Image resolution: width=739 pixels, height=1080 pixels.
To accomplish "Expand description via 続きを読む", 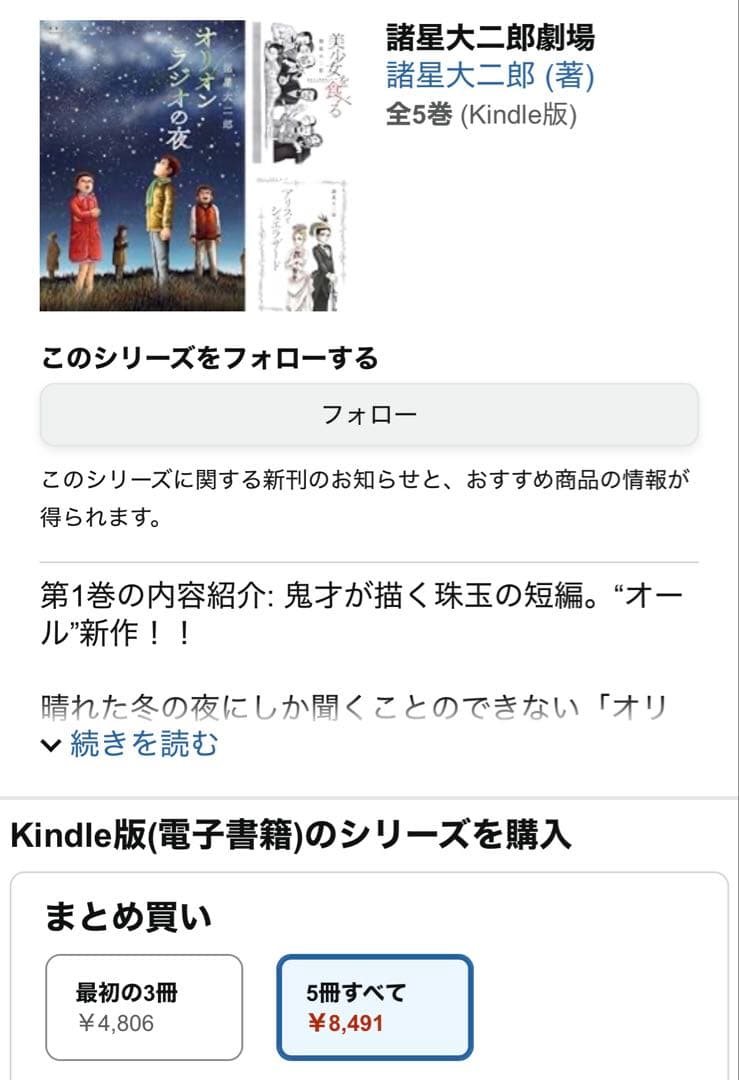I will point(130,744).
